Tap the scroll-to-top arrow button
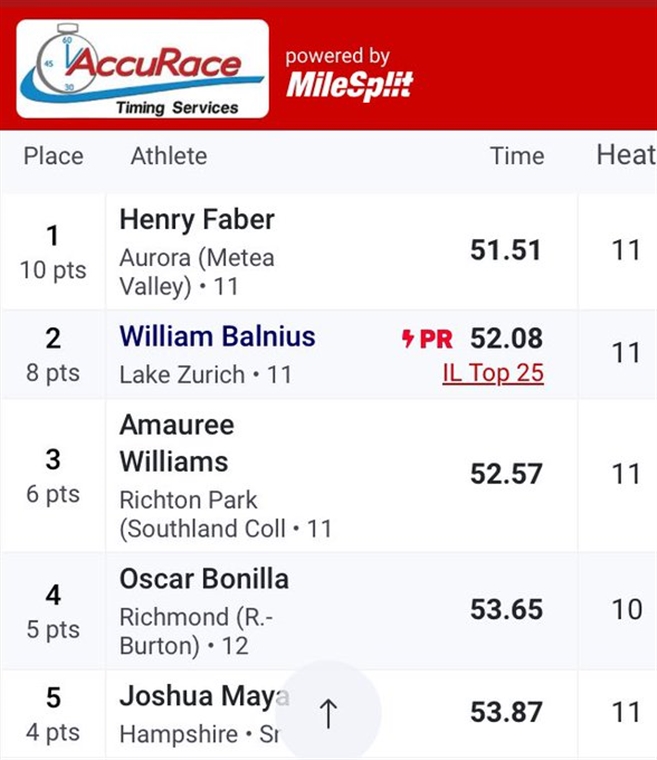657x760 pixels. coord(329,712)
